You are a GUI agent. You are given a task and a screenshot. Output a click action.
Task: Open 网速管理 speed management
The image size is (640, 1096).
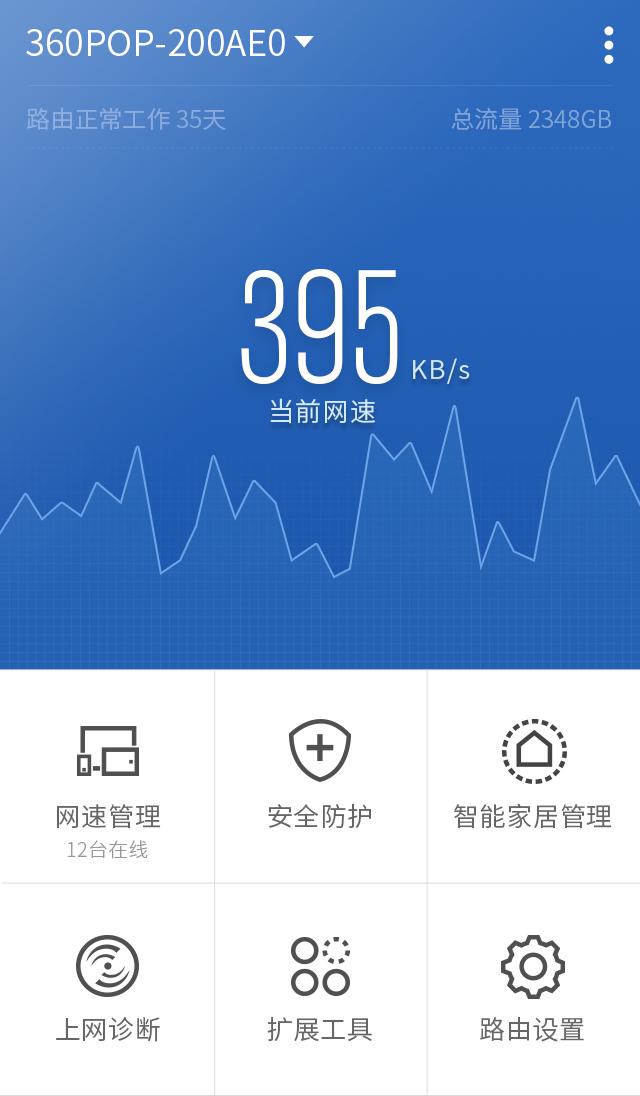pyautogui.click(x=107, y=776)
